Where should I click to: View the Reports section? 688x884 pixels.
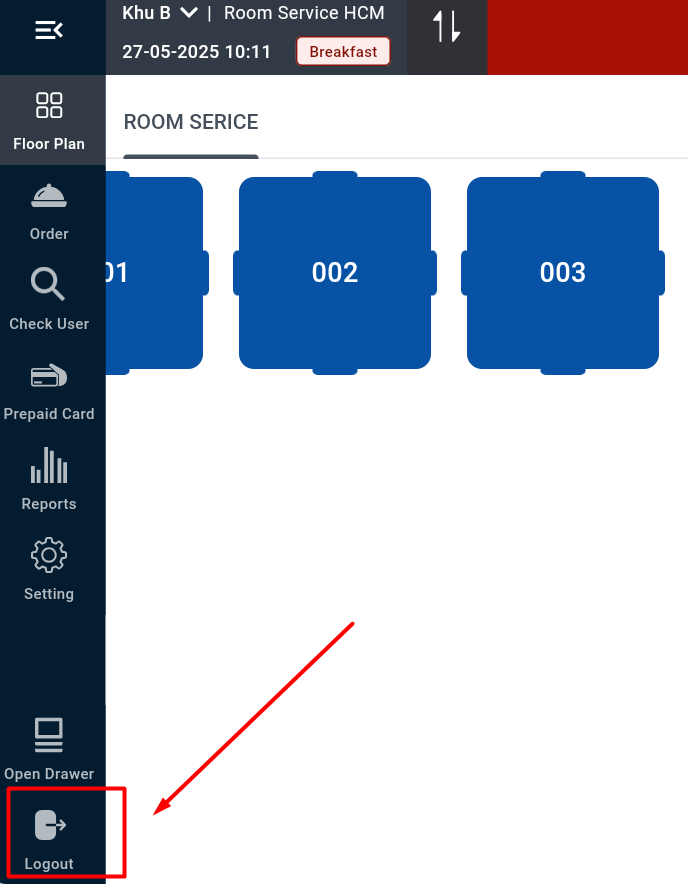(49, 480)
